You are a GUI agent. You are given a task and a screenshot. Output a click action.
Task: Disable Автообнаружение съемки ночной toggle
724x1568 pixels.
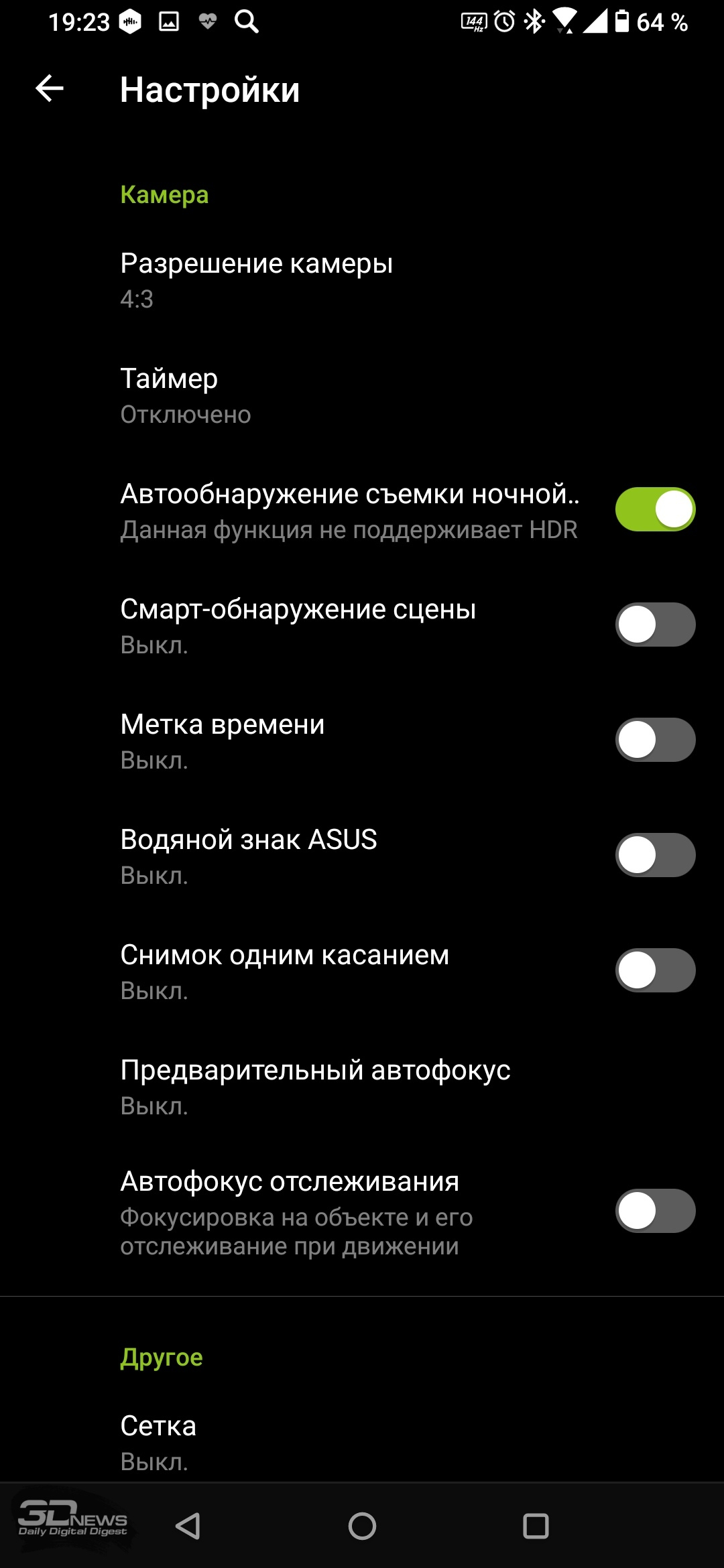click(655, 509)
